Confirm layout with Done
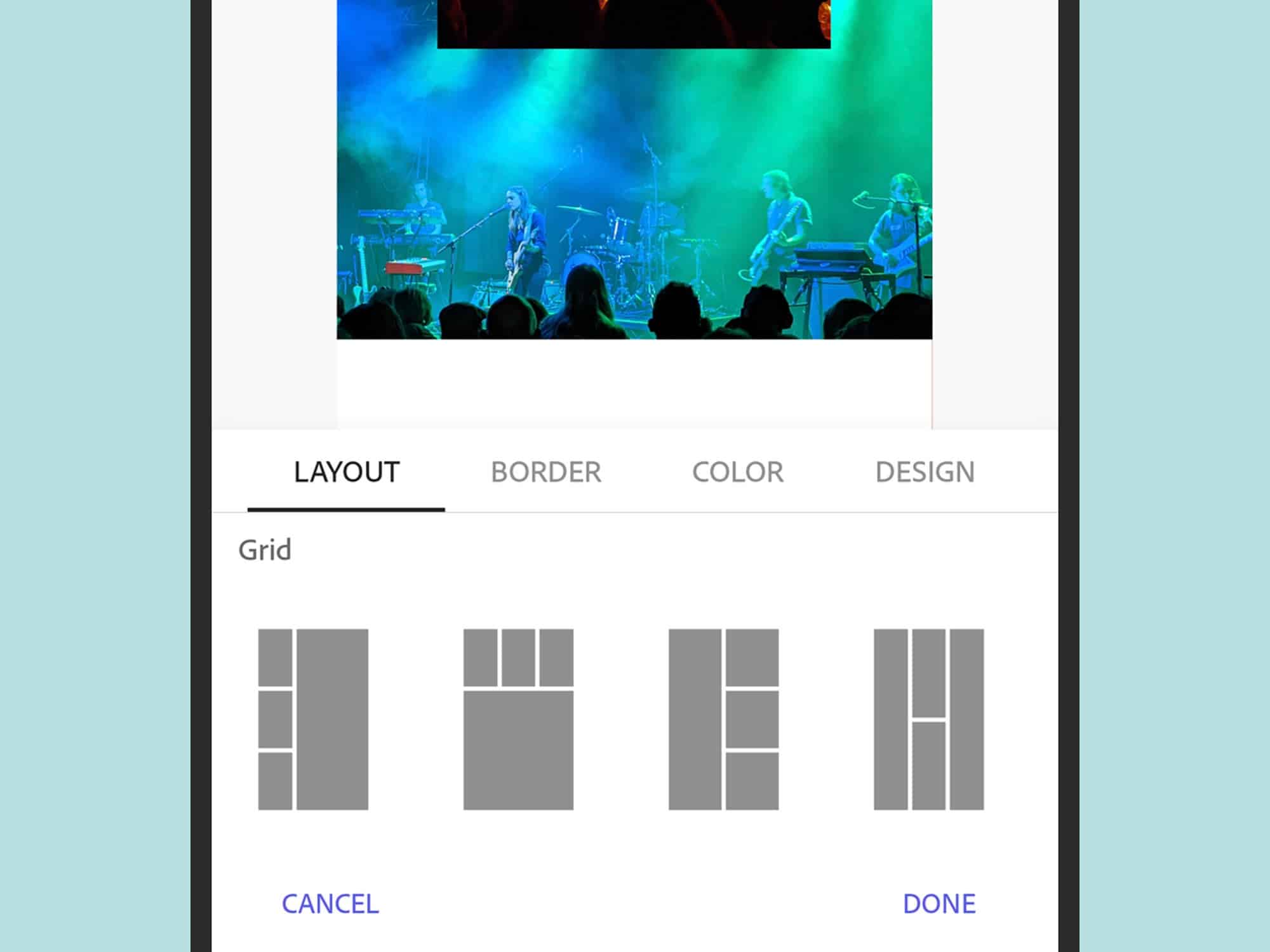Image resolution: width=1270 pixels, height=952 pixels. pos(939,904)
